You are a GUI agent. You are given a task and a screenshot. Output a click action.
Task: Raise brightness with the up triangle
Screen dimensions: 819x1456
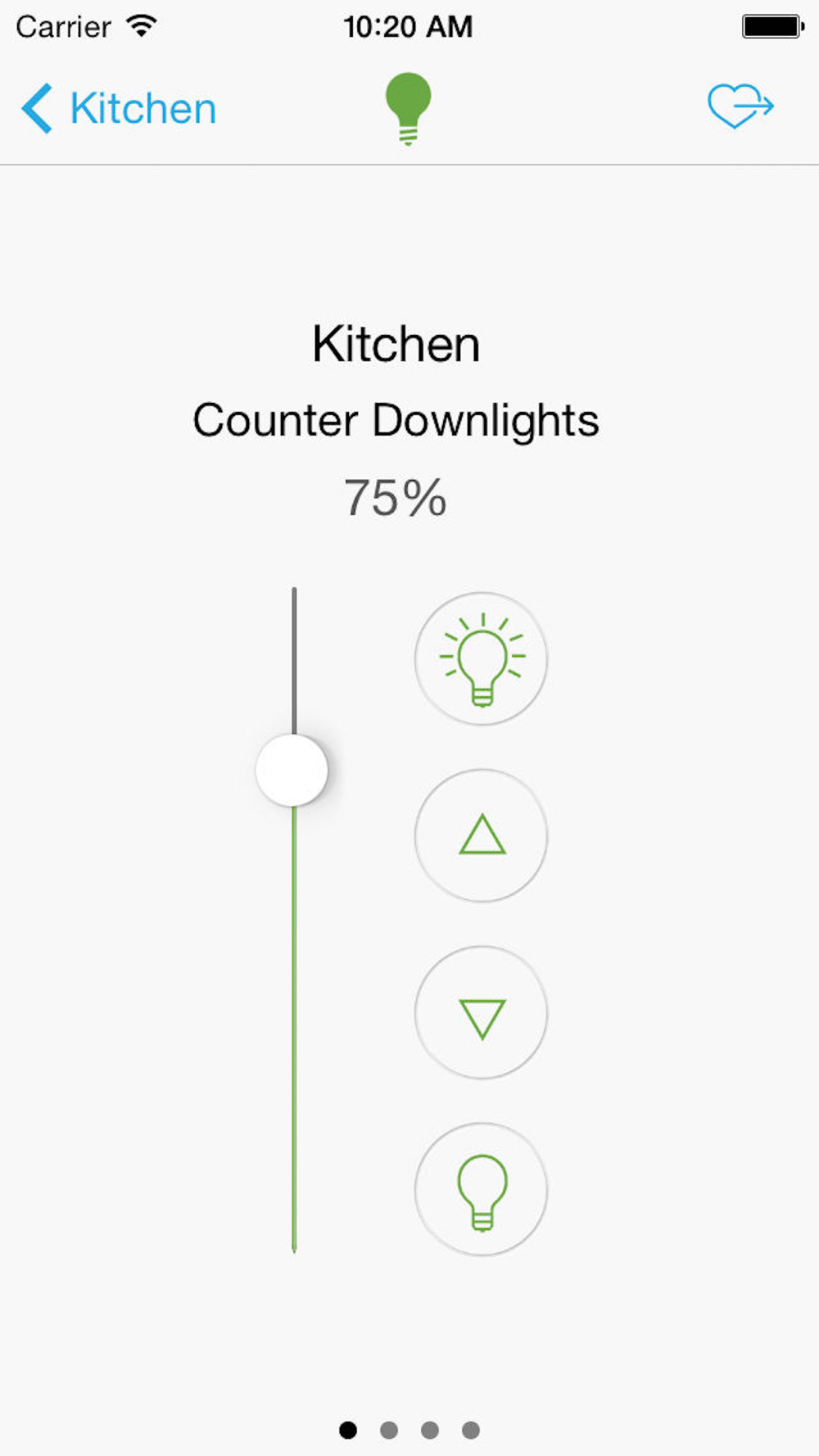481,835
